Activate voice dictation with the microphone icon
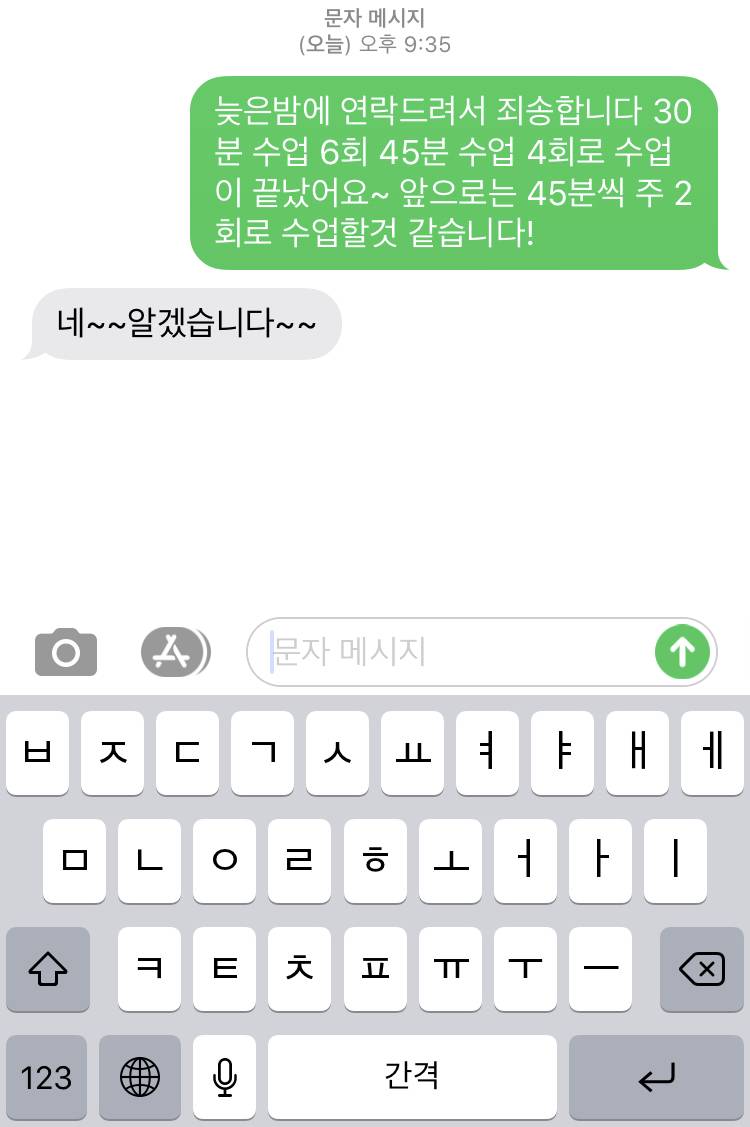Image resolution: width=750 pixels, height=1127 pixels. coord(224,1078)
